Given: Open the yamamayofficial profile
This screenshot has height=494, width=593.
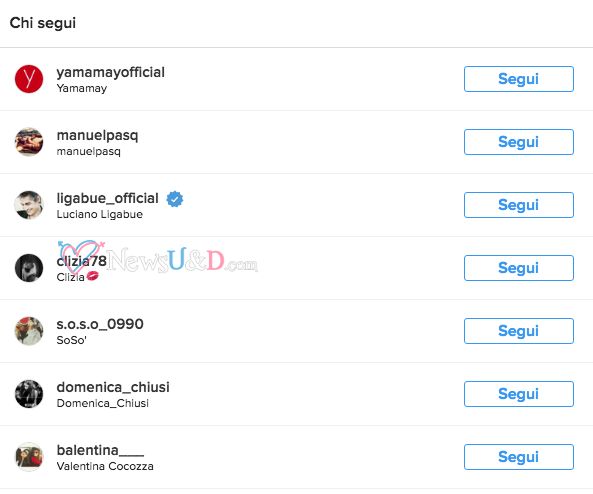Looking at the screenshot, I should pyautogui.click(x=110, y=72).
